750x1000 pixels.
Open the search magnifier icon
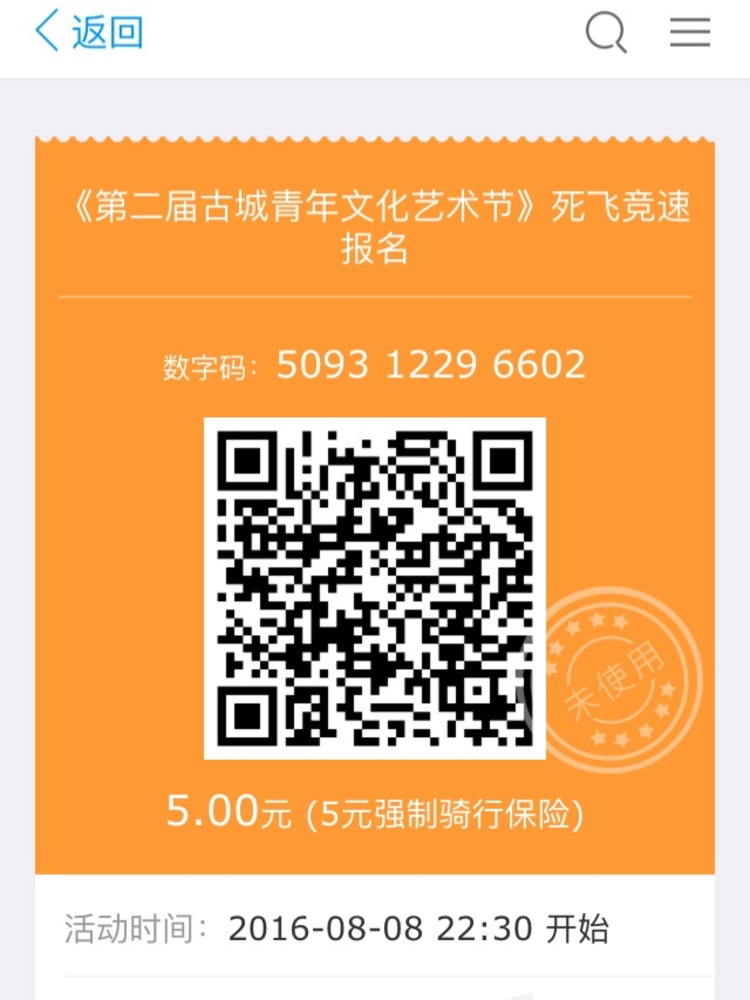(x=606, y=33)
